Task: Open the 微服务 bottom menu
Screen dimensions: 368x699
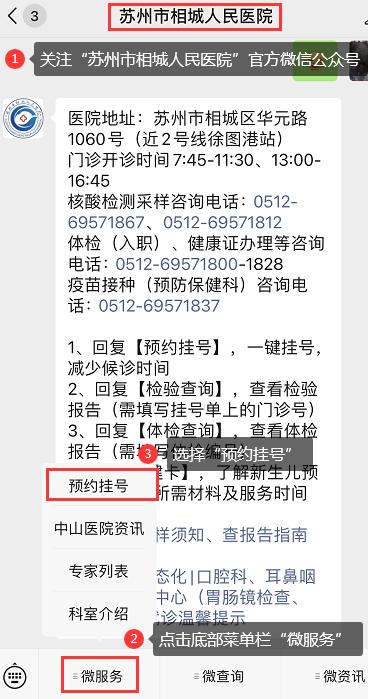Action: pos(100,677)
